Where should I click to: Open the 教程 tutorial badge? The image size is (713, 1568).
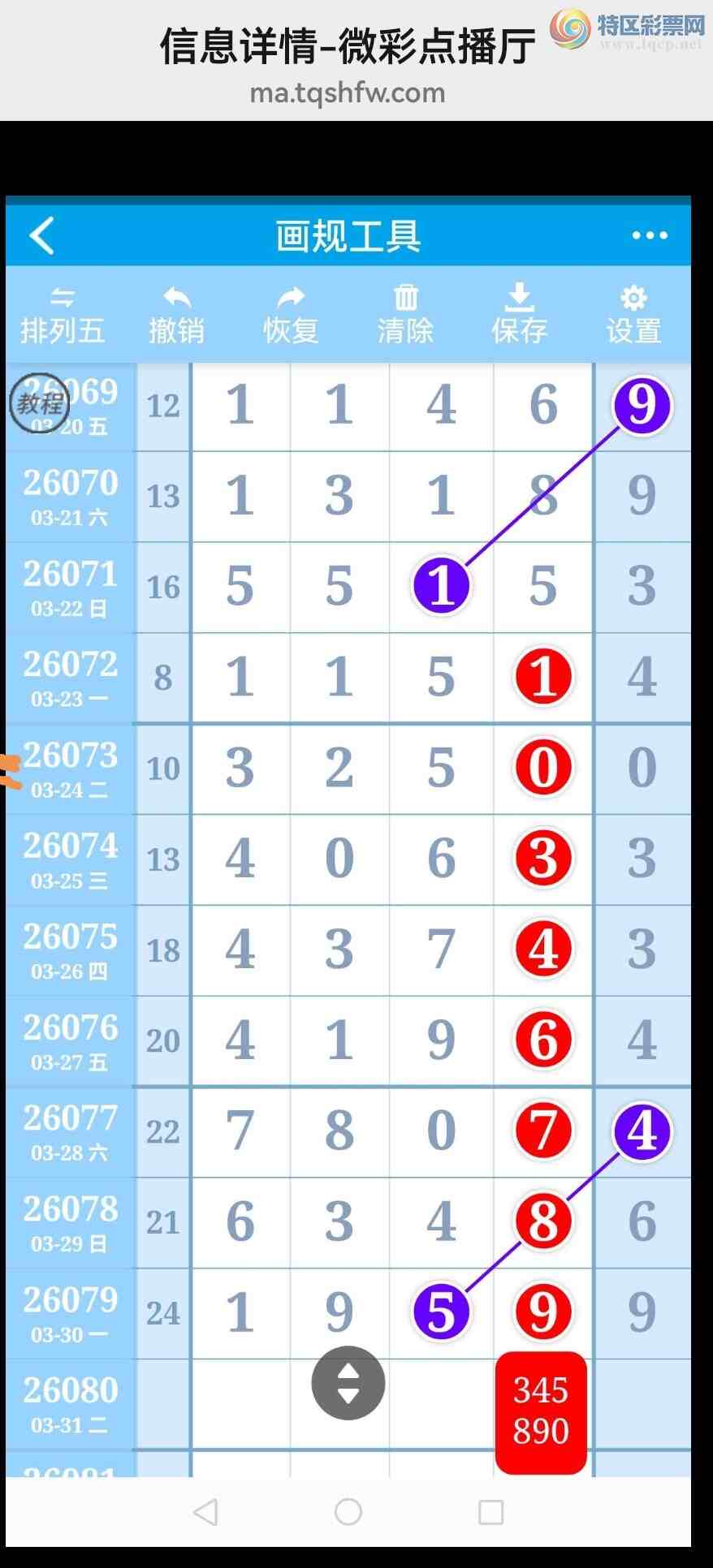pos(39,403)
